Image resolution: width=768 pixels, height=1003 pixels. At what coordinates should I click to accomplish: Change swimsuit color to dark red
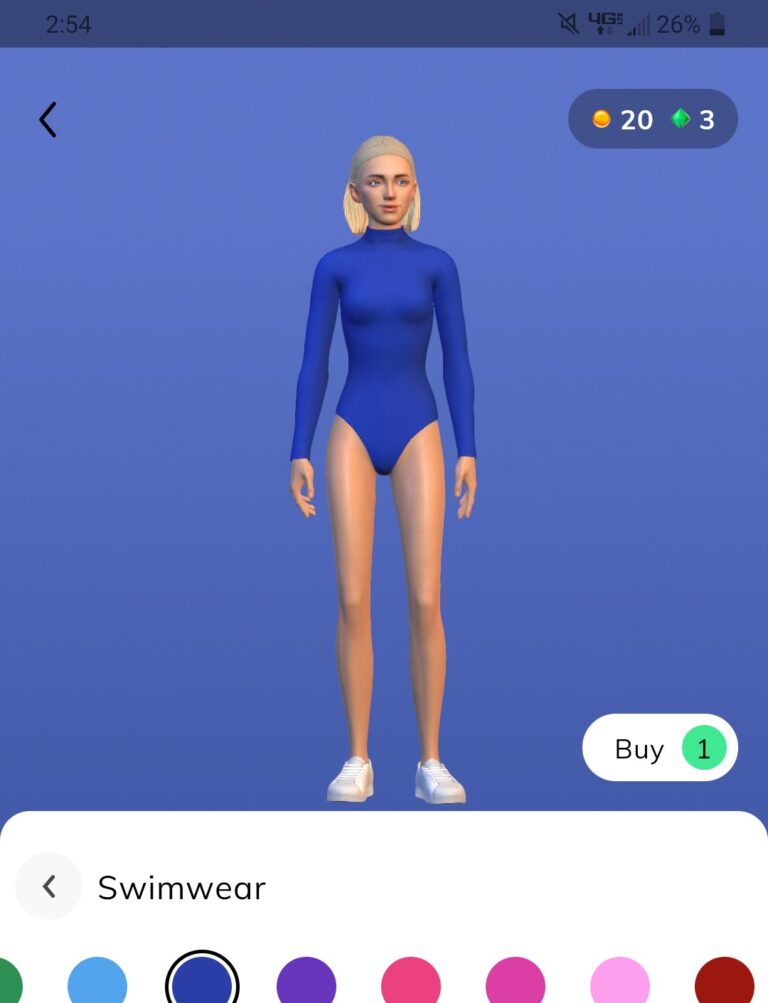pos(724,984)
